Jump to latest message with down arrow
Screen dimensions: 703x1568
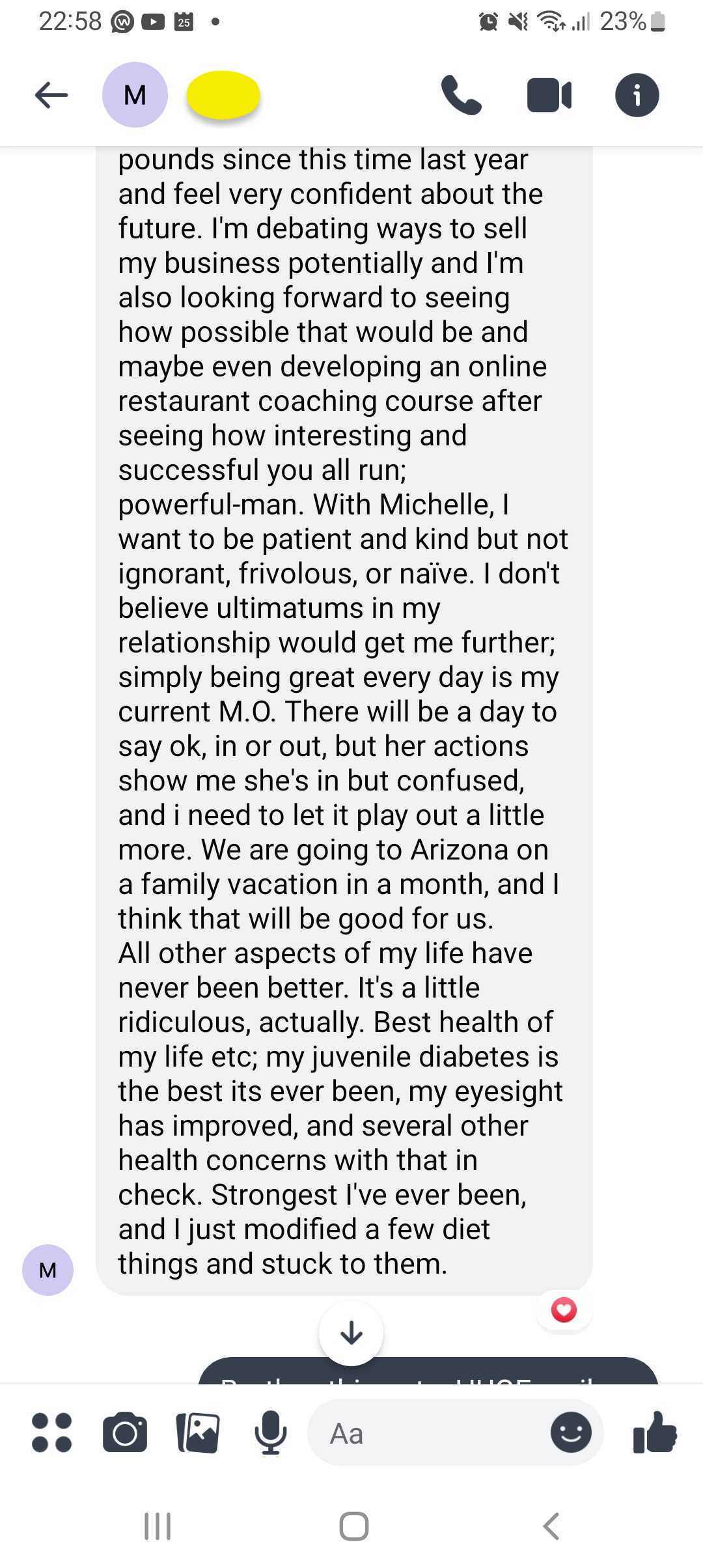(x=351, y=1333)
